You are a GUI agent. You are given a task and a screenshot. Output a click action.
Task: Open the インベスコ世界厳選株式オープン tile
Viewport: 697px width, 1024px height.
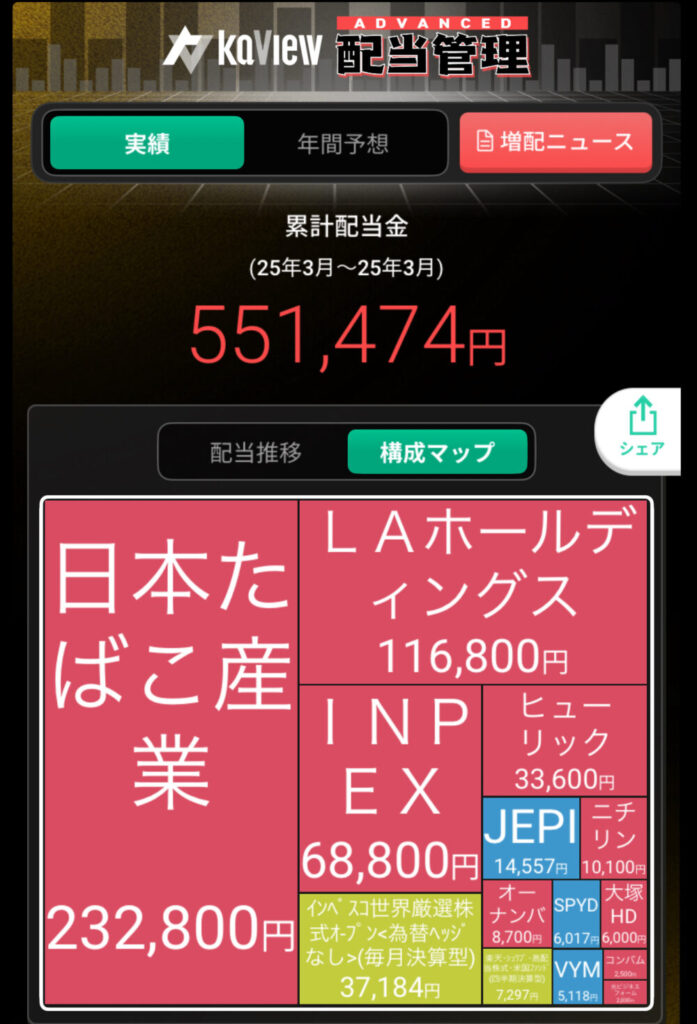[x=390, y=948]
